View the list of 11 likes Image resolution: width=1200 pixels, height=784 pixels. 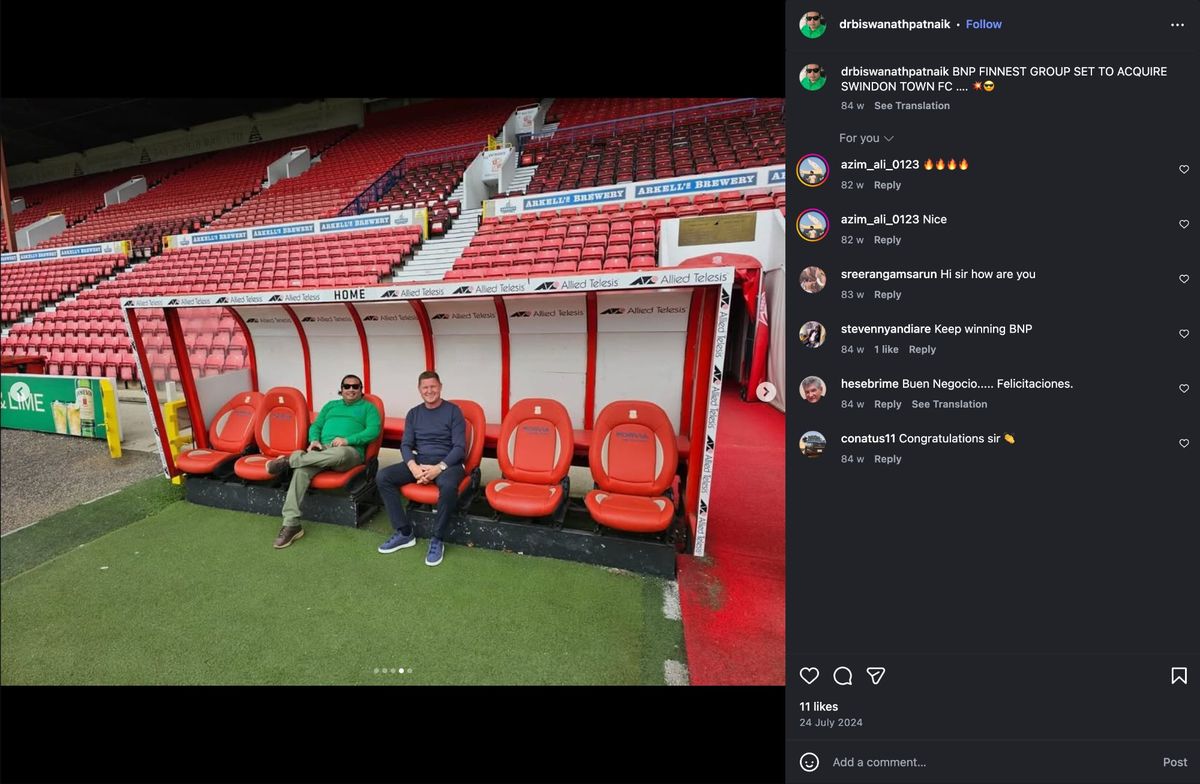pos(818,706)
